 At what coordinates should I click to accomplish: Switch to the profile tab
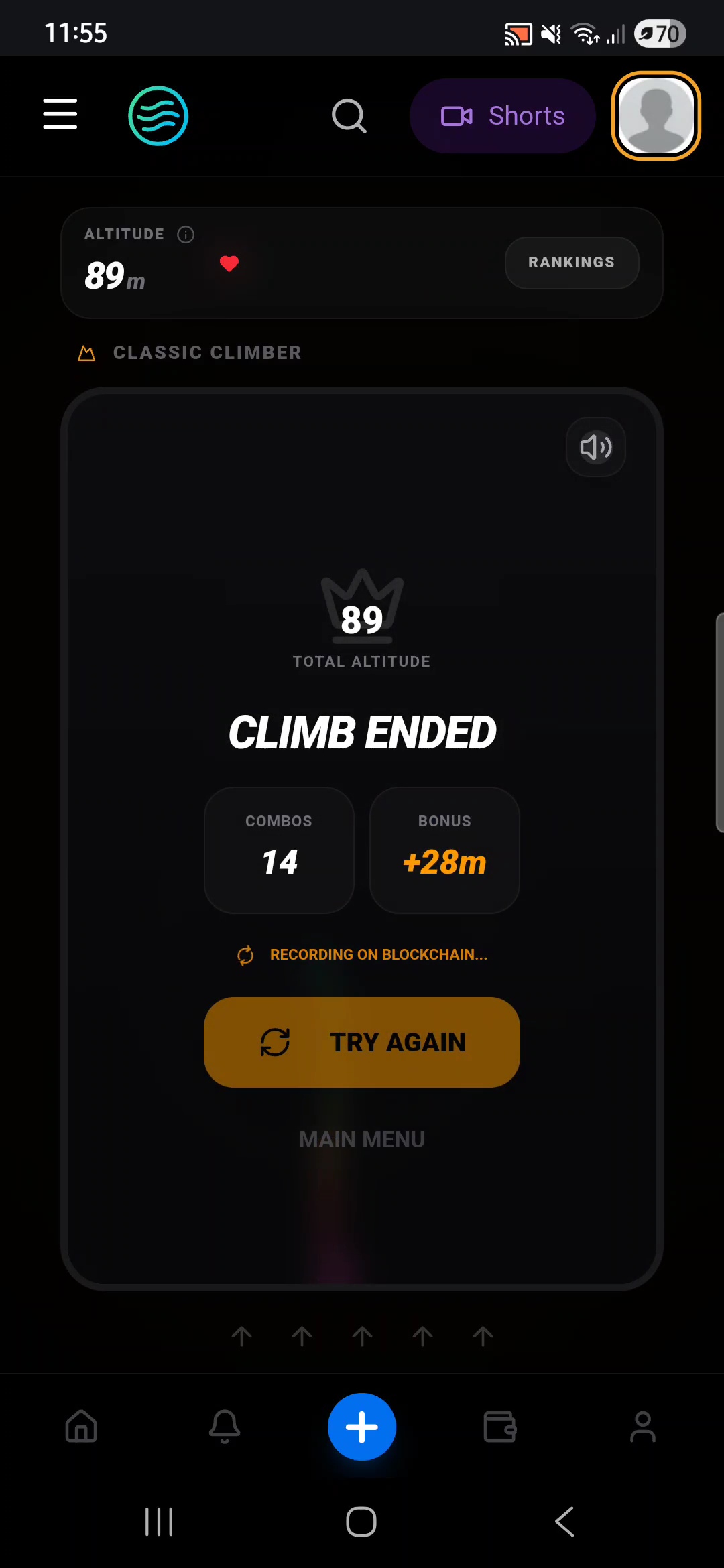[642, 1426]
